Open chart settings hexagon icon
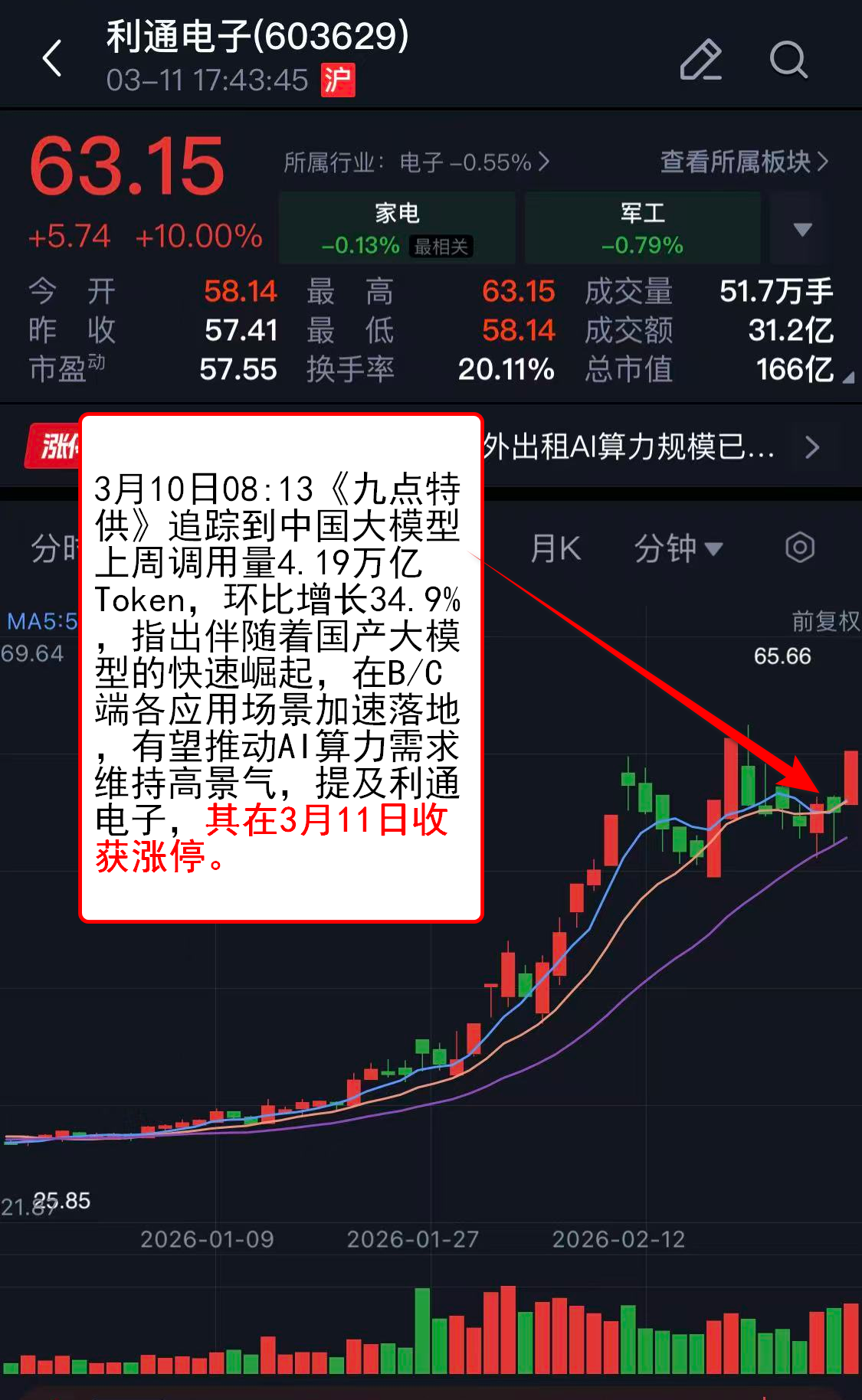The height and width of the screenshot is (1400, 862). [x=799, y=548]
